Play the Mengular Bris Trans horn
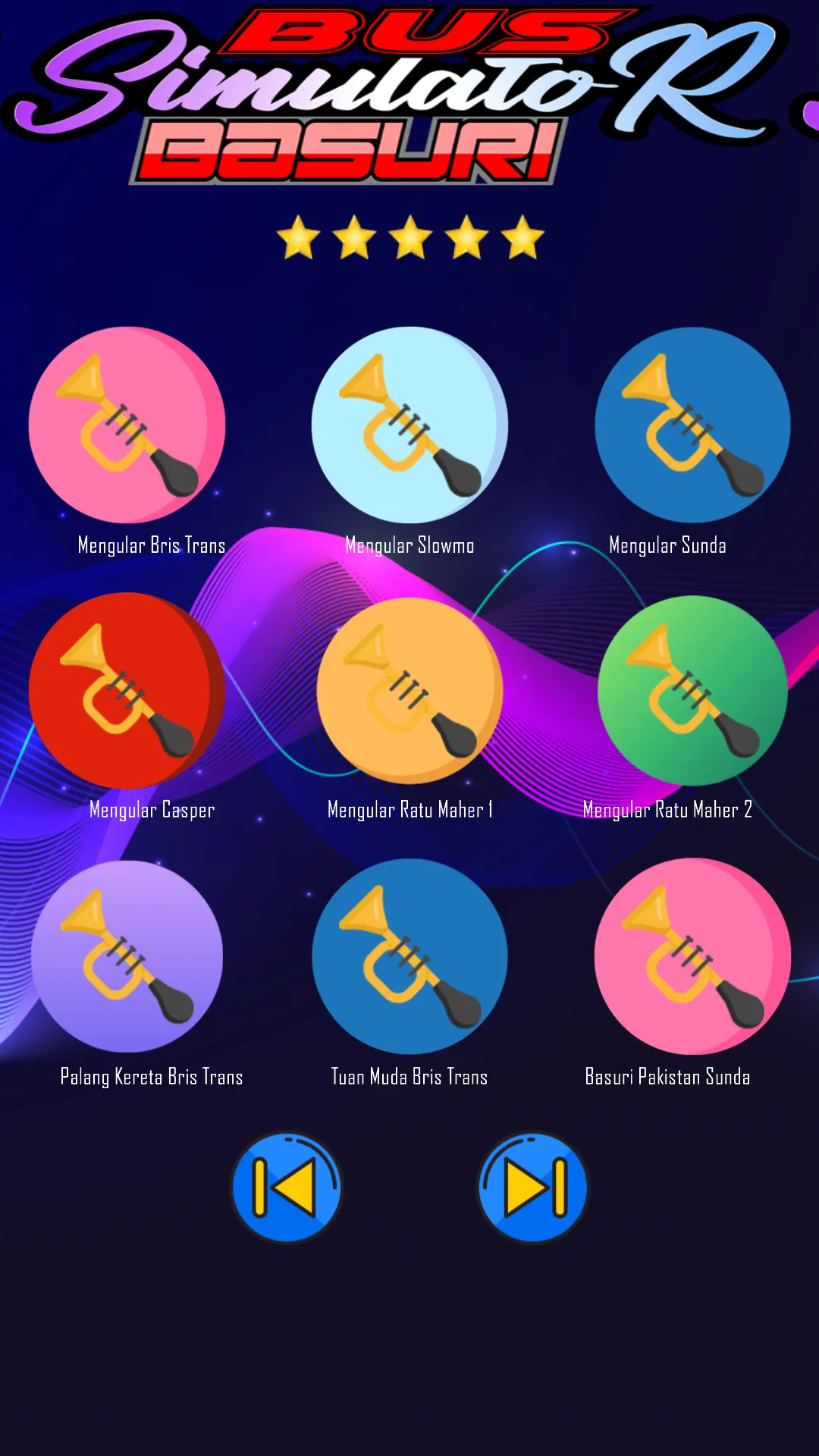The image size is (819, 1456). pos(127,425)
